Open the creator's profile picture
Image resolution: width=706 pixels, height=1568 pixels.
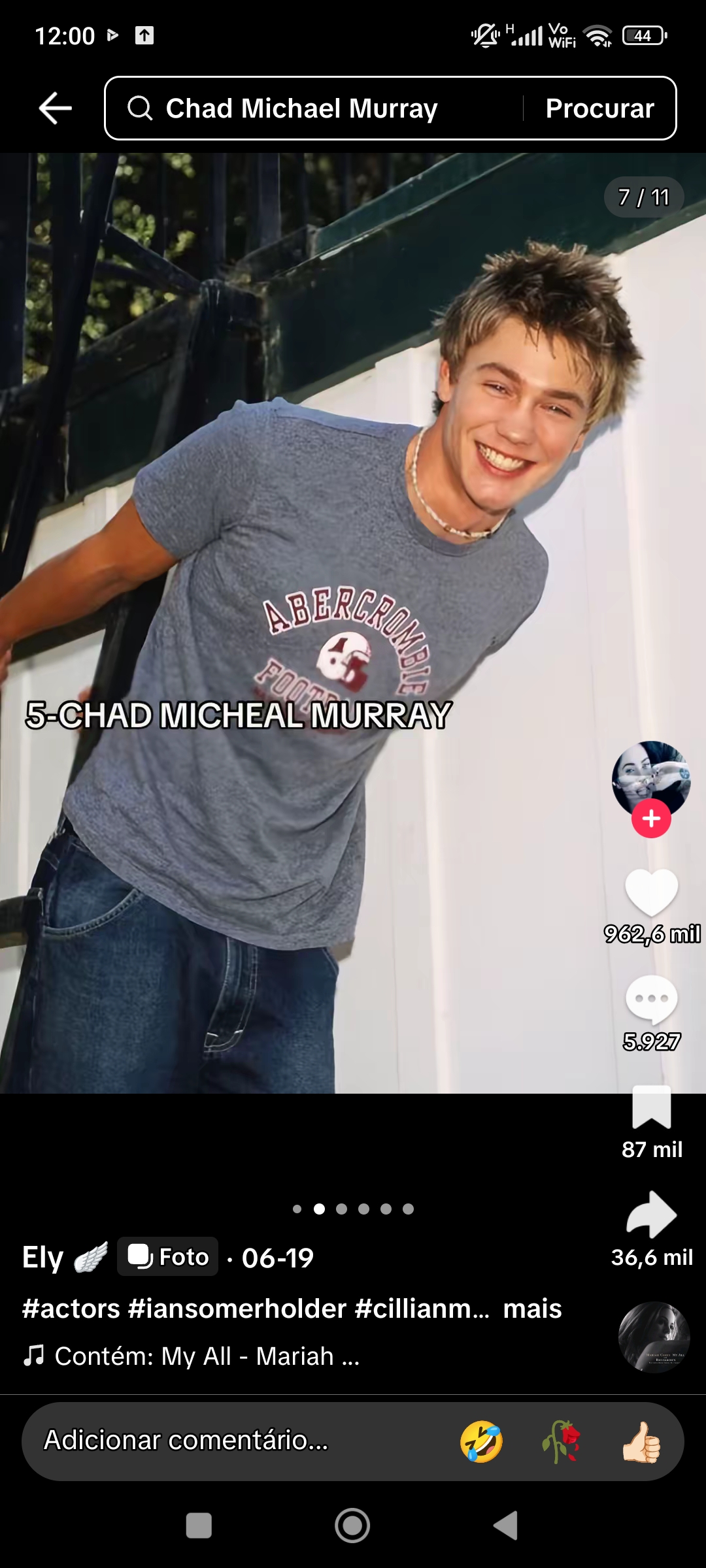[651, 779]
